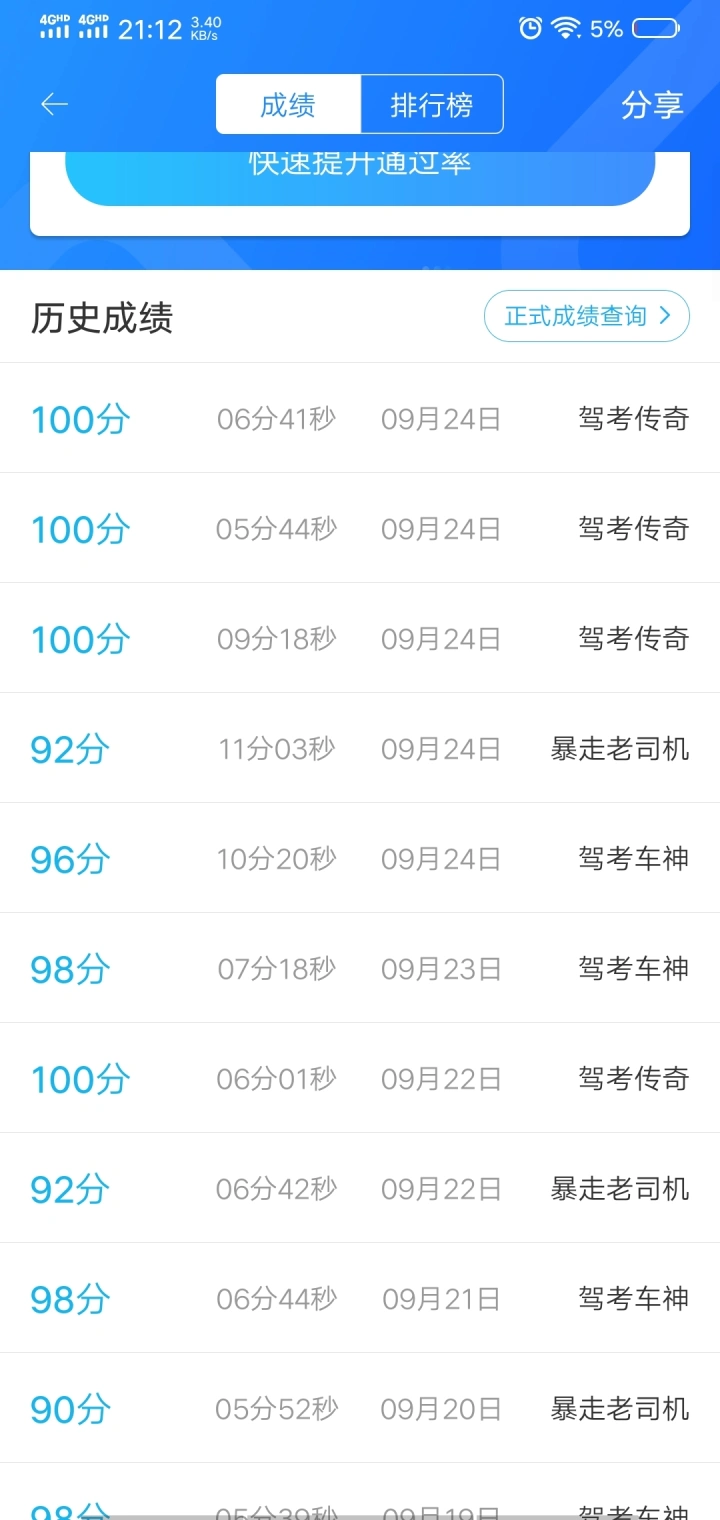Switch to the 排行榜 tab
The image size is (720, 1520).
point(431,104)
